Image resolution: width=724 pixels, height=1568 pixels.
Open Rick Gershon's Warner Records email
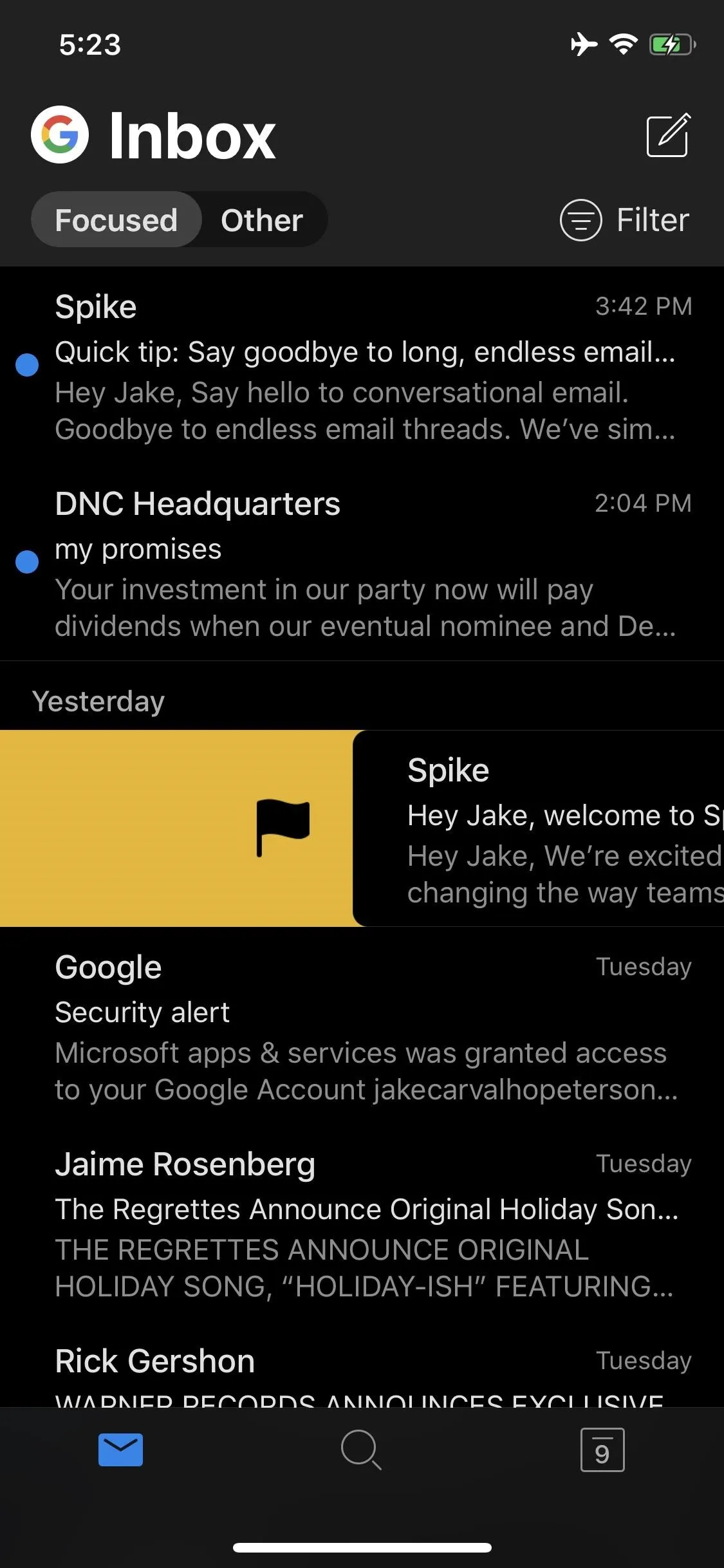tap(362, 1365)
